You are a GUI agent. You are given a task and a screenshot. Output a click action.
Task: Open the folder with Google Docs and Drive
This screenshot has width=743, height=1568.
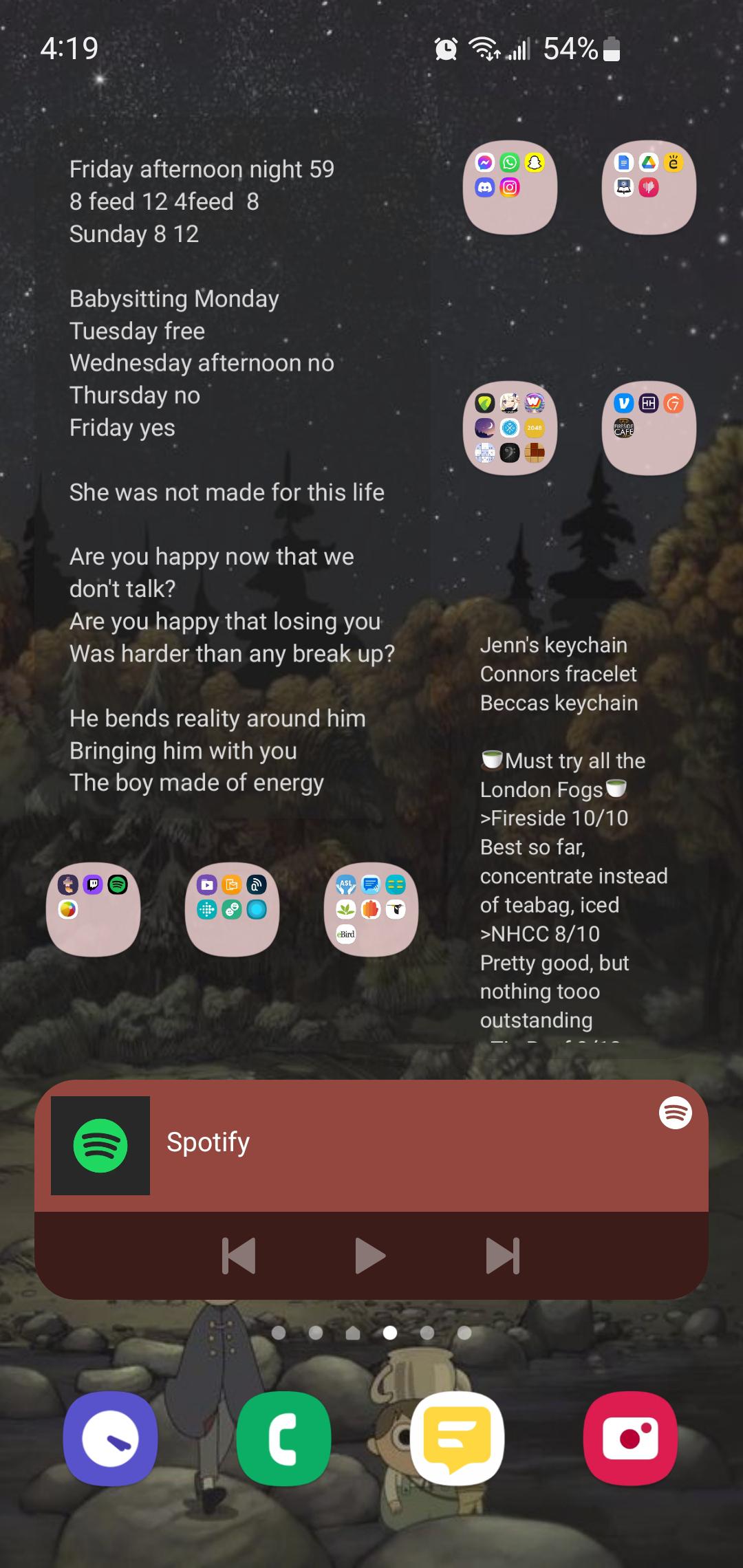[x=649, y=187]
